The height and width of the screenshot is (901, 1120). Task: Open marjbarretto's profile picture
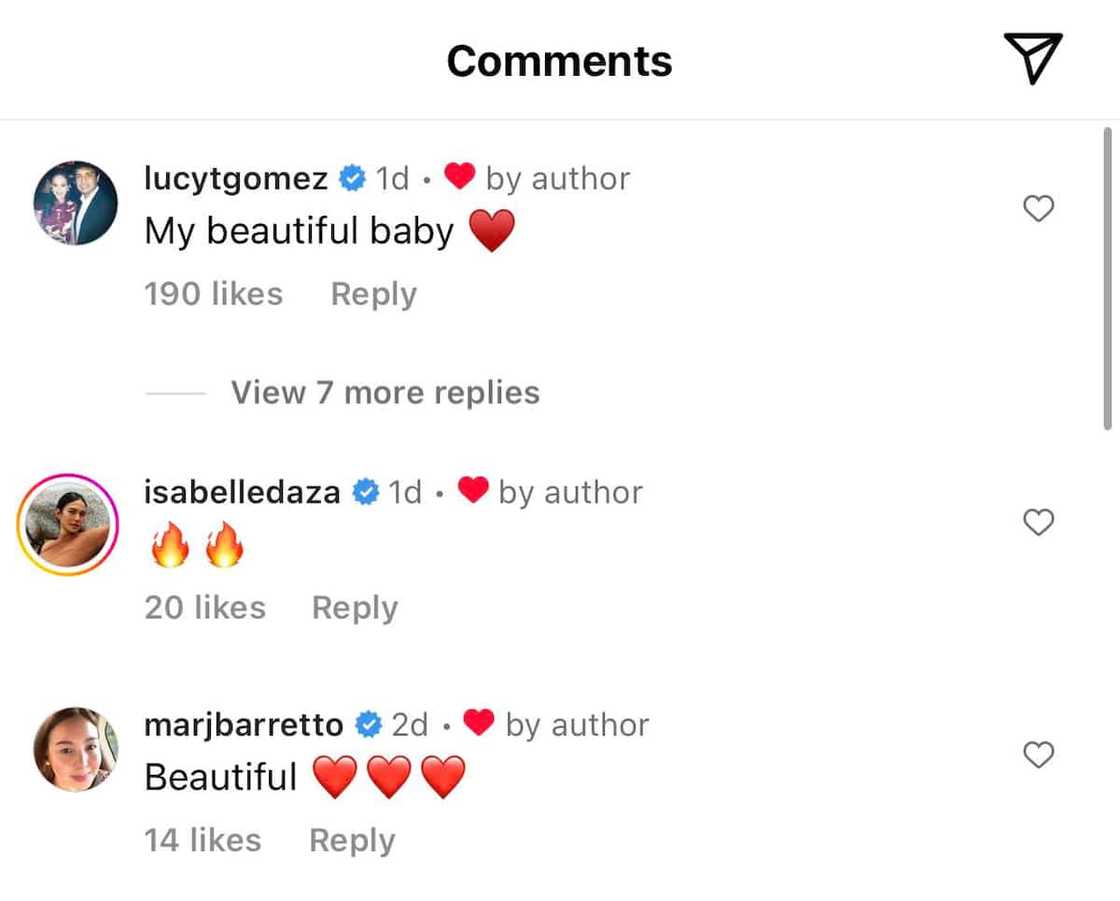[76, 749]
